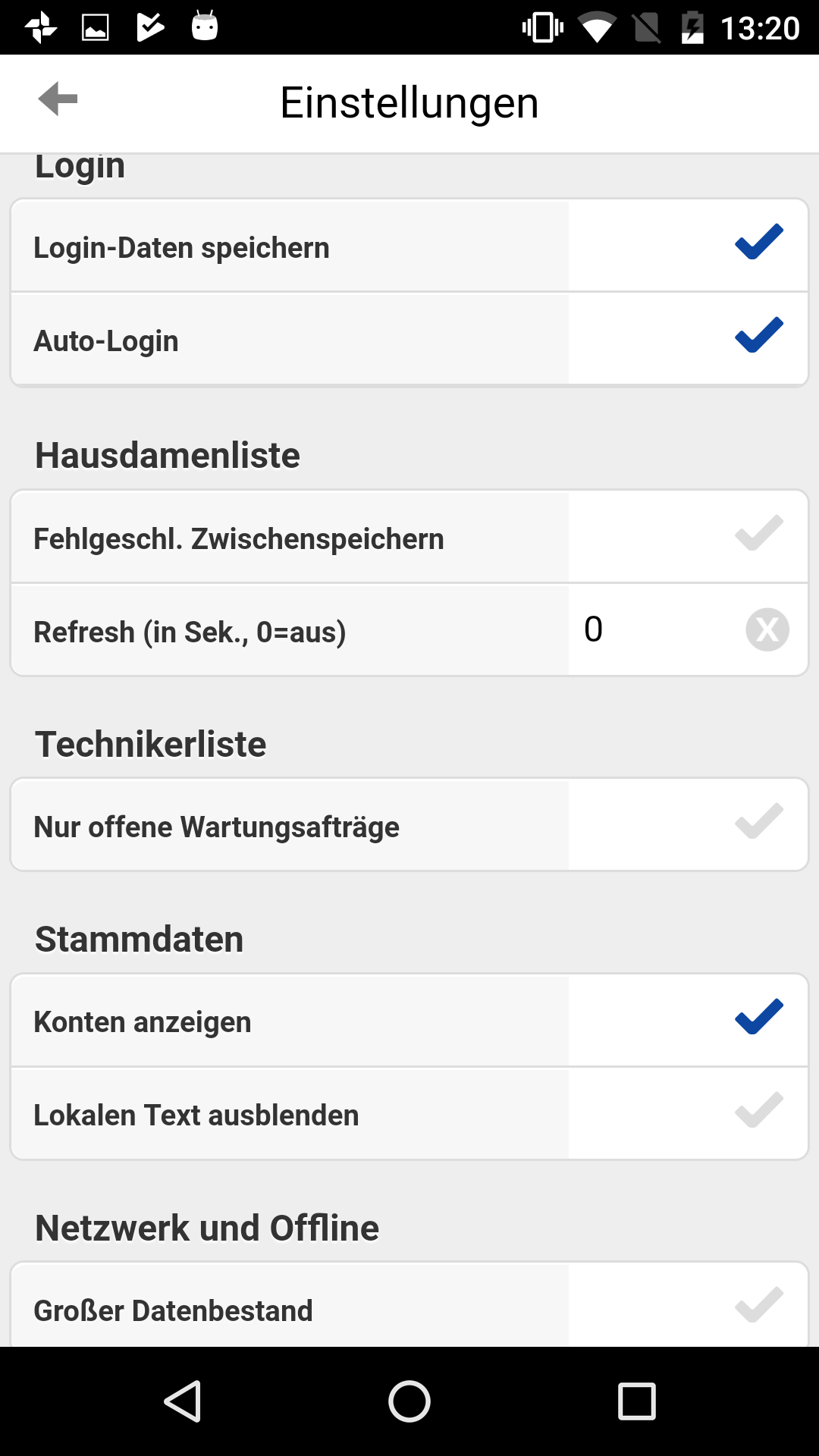819x1456 pixels.
Task: Uncheck Konten anzeigen
Action: 759,1018
